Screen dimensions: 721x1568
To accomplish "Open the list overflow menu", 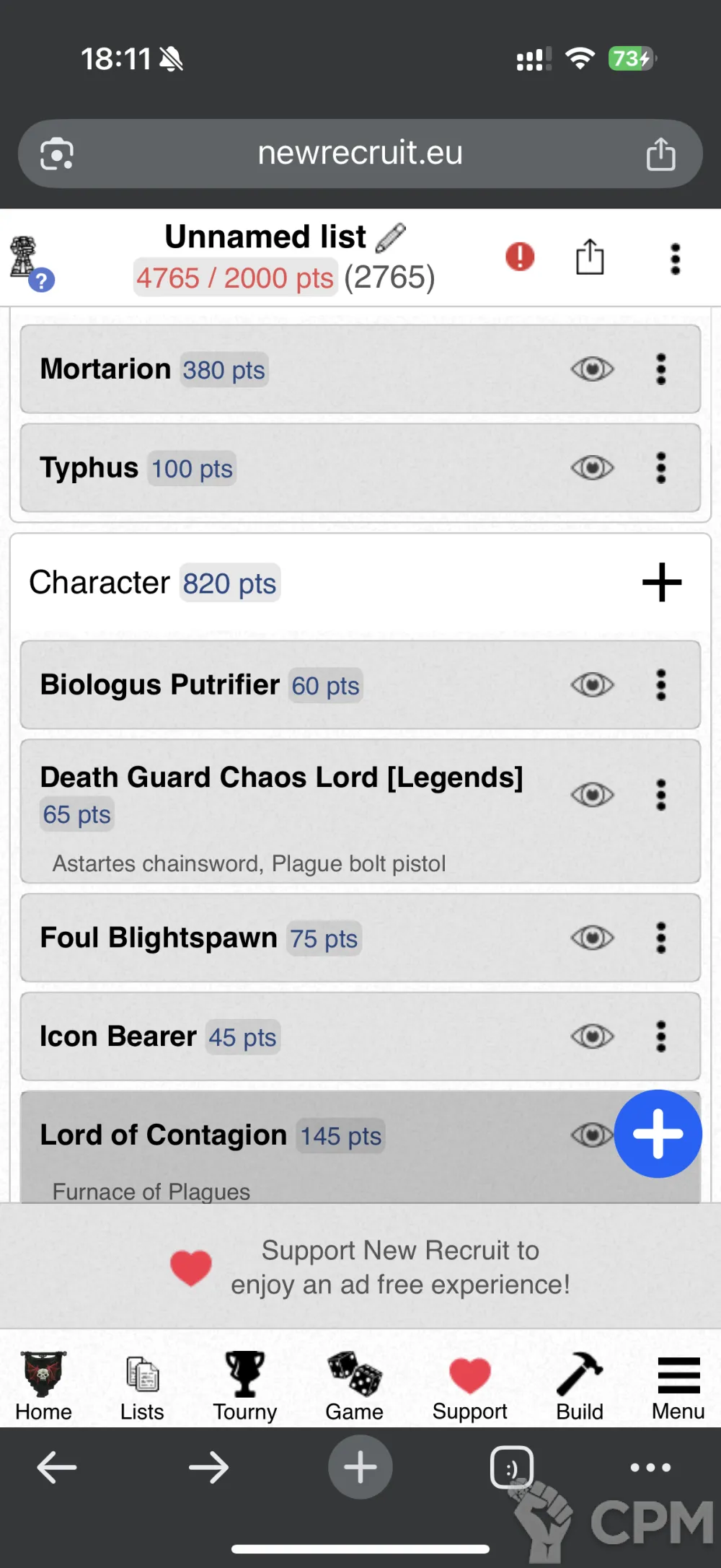I will [x=675, y=259].
